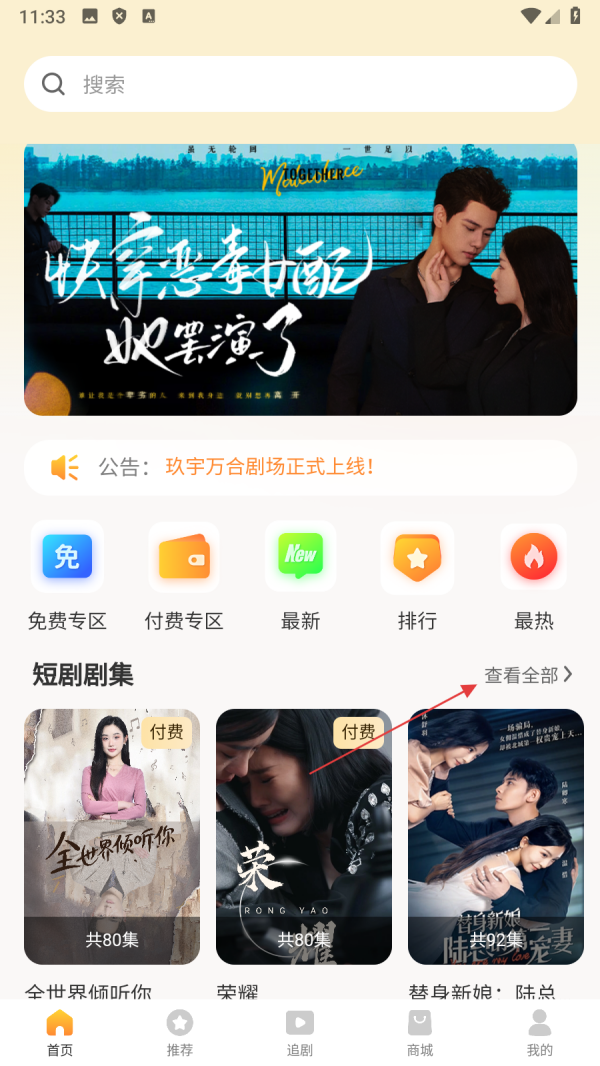
Task: Open the 搜索 search box
Action: pyautogui.click(x=300, y=84)
